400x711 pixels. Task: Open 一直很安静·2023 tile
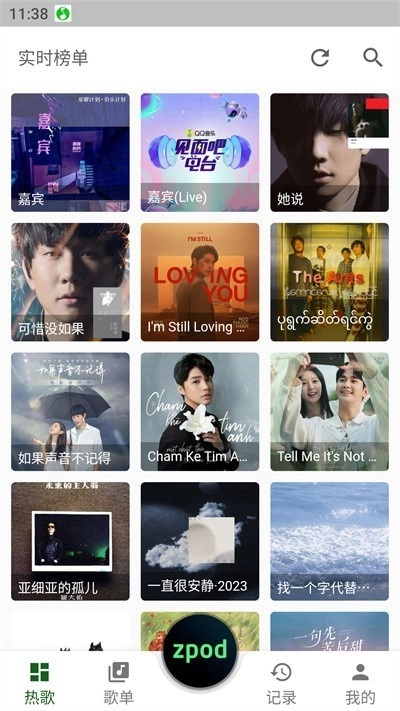click(200, 541)
